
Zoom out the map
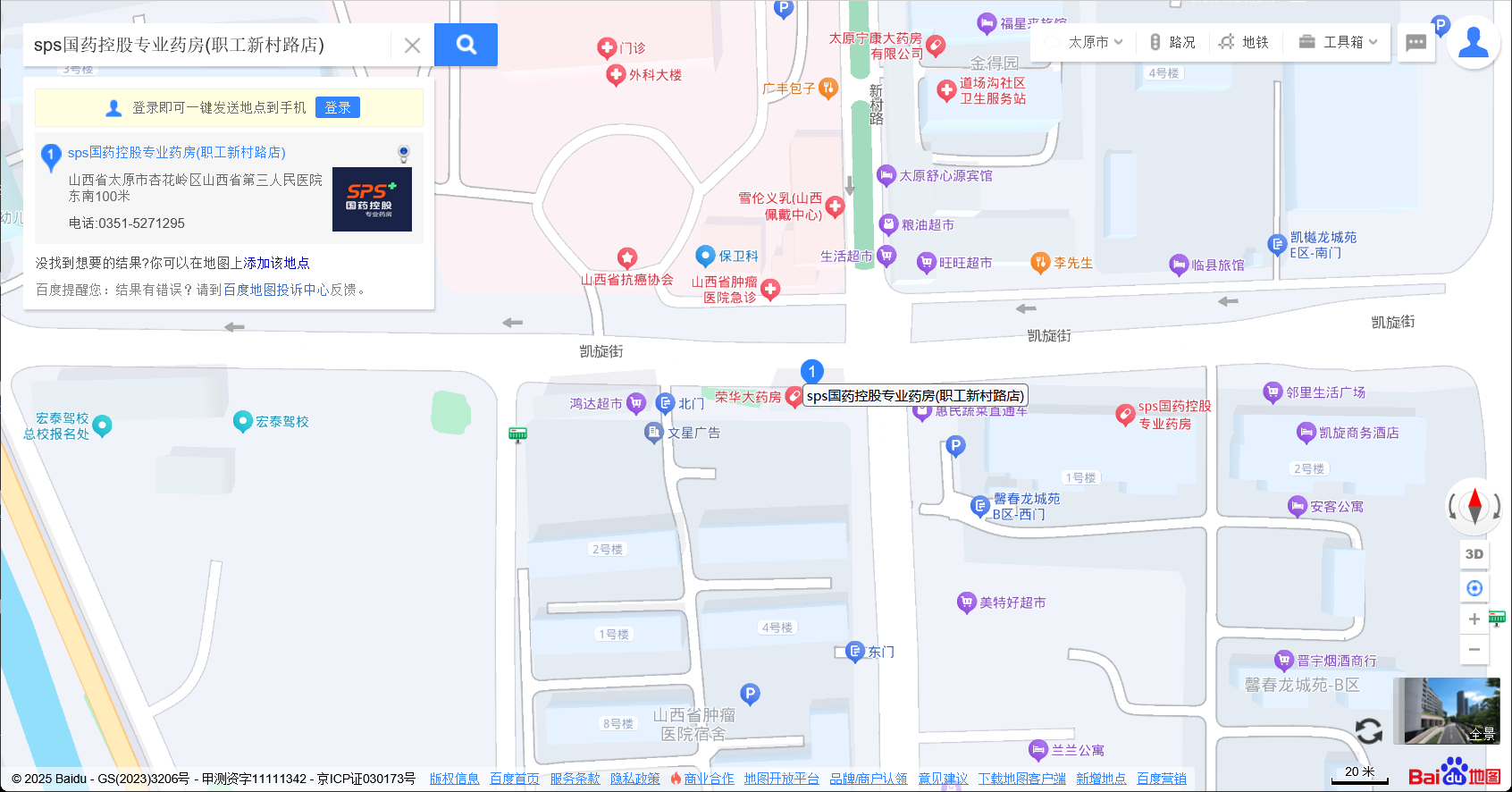1474,650
